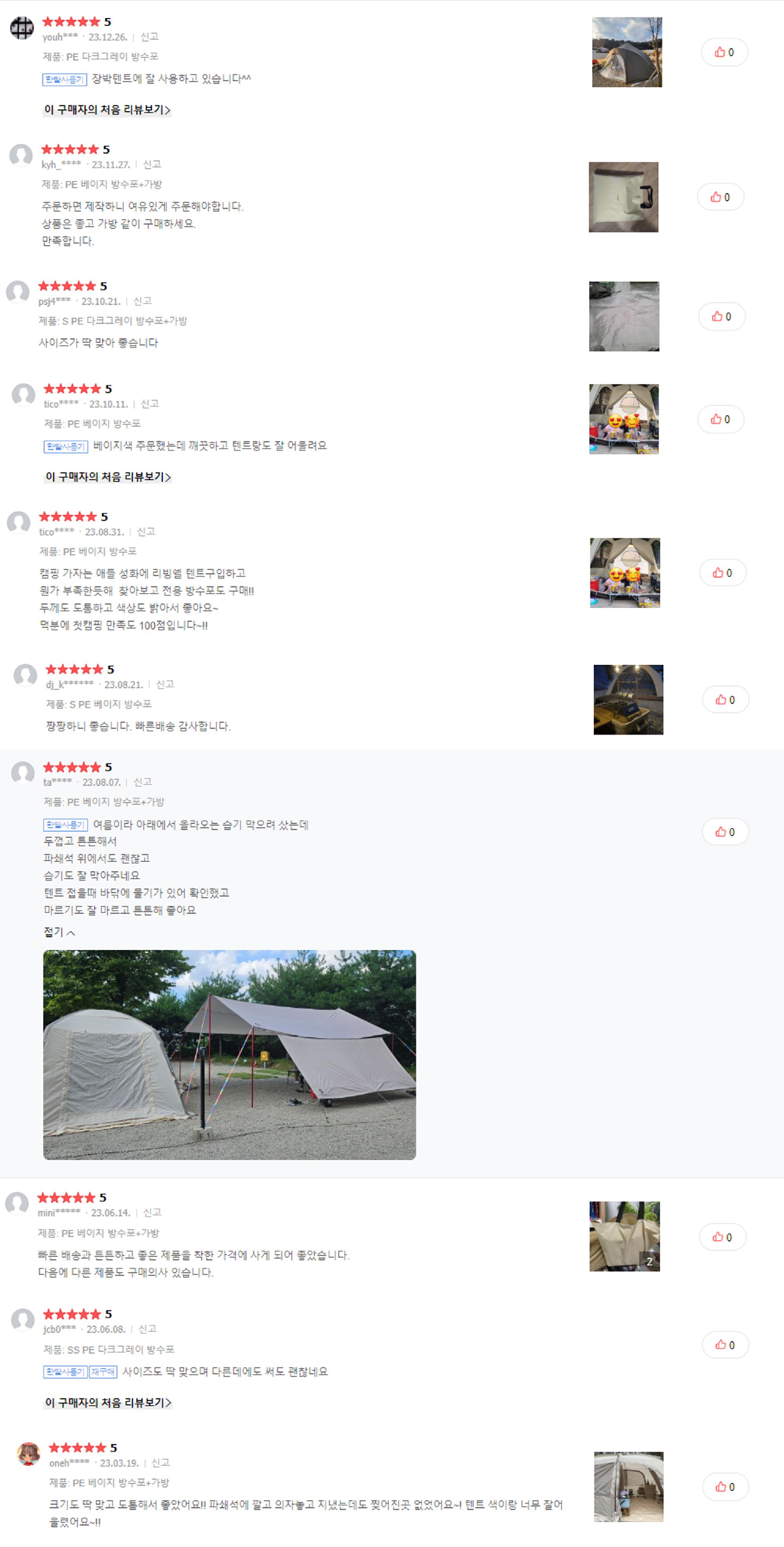Open youh***'s first review link
This screenshot has width=784, height=1547.
click(107, 110)
